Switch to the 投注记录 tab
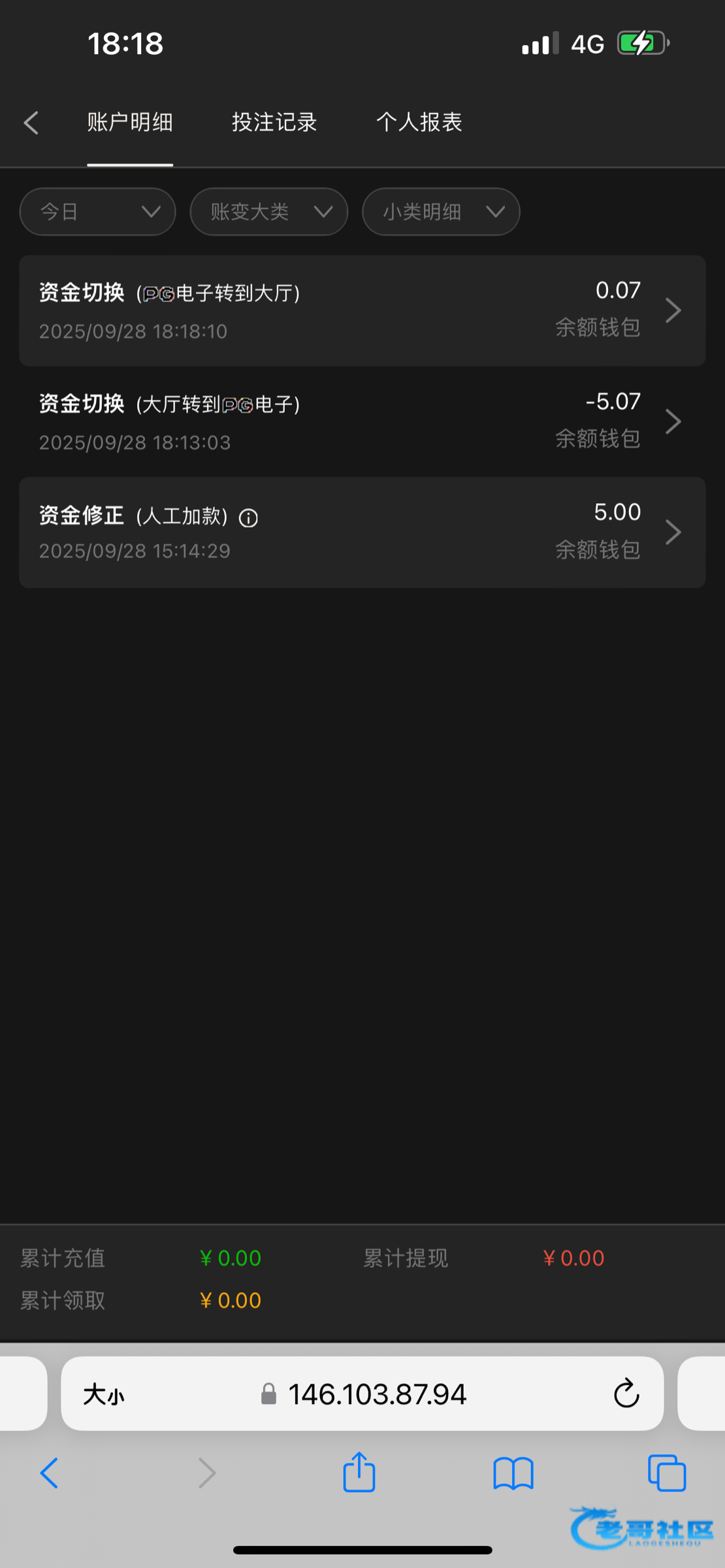This screenshot has width=725, height=1568. (x=274, y=122)
